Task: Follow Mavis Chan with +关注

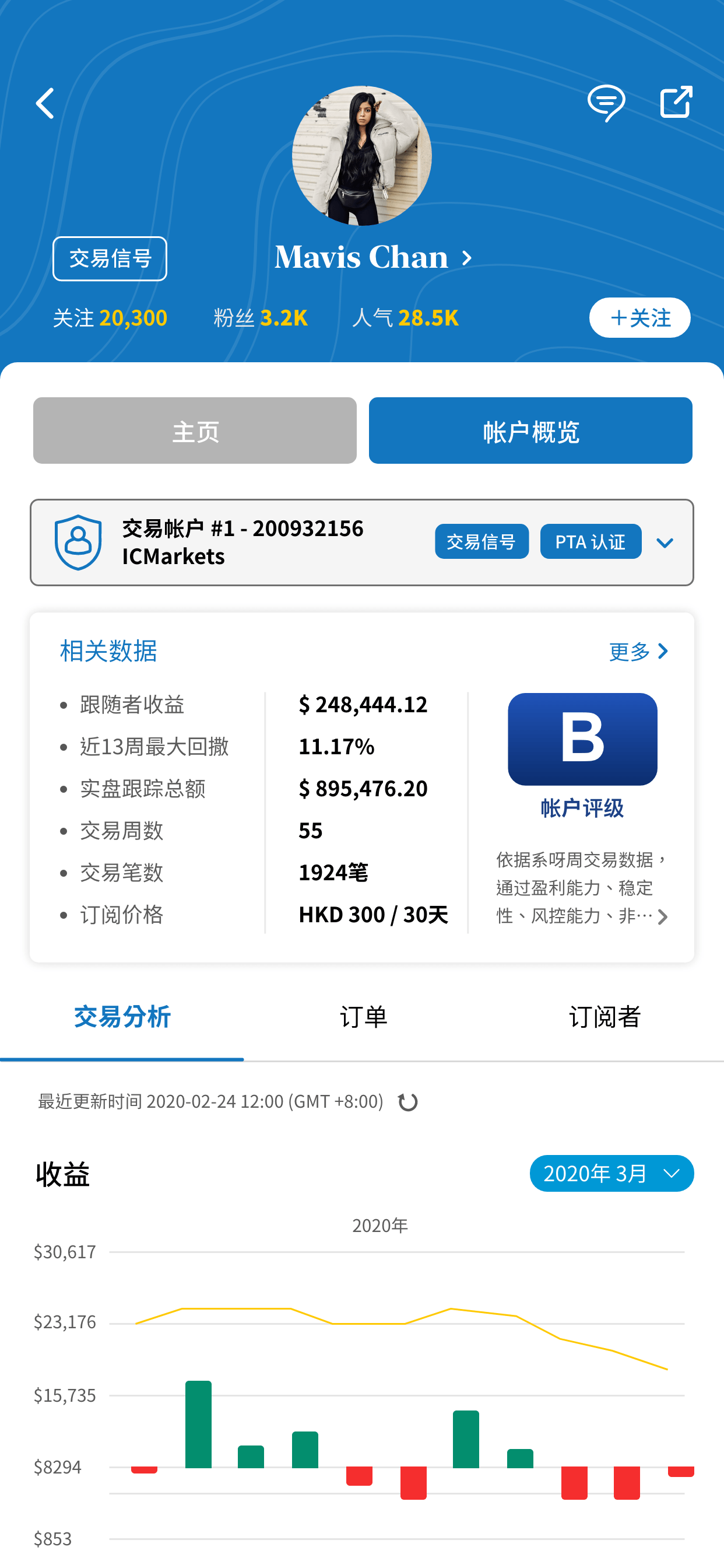Action: click(x=639, y=318)
